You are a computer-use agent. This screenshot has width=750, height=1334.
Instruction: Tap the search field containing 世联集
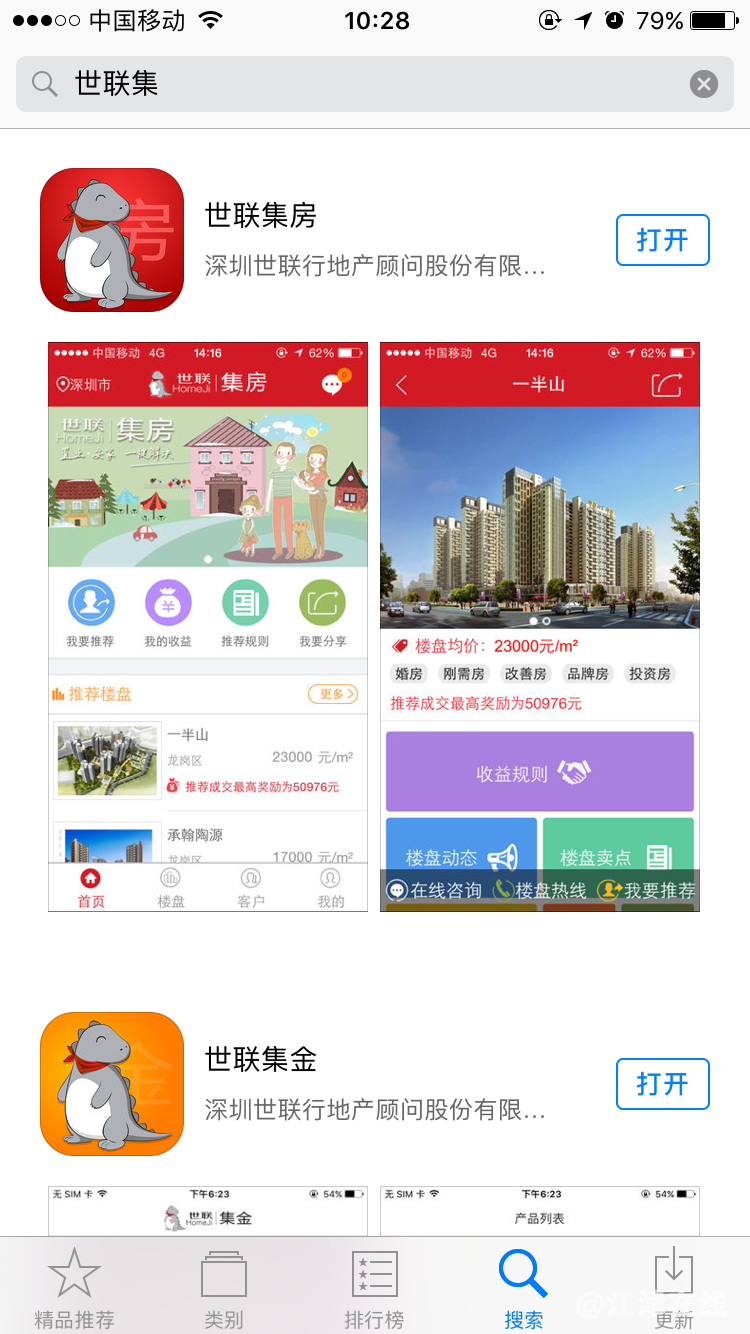[x=360, y=84]
